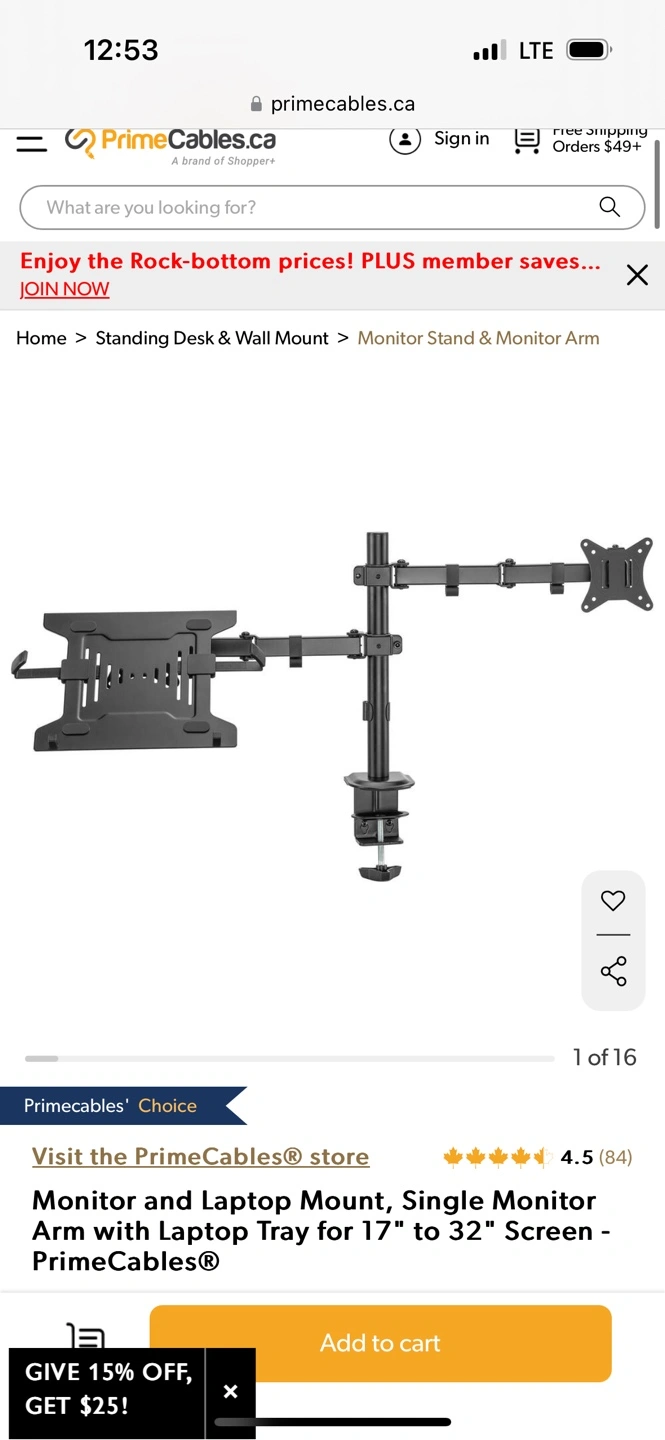Tap Sign in

(x=439, y=139)
